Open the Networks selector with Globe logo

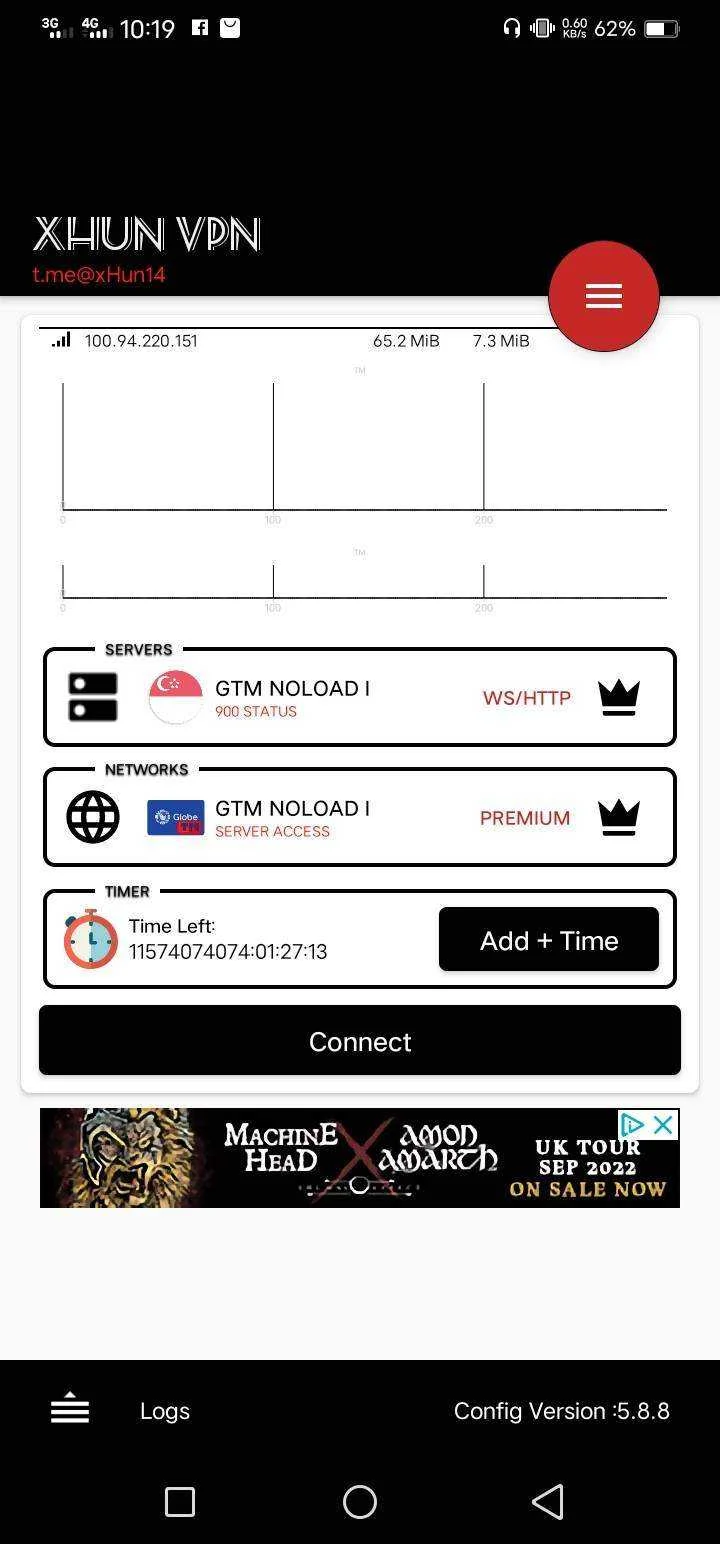360,817
